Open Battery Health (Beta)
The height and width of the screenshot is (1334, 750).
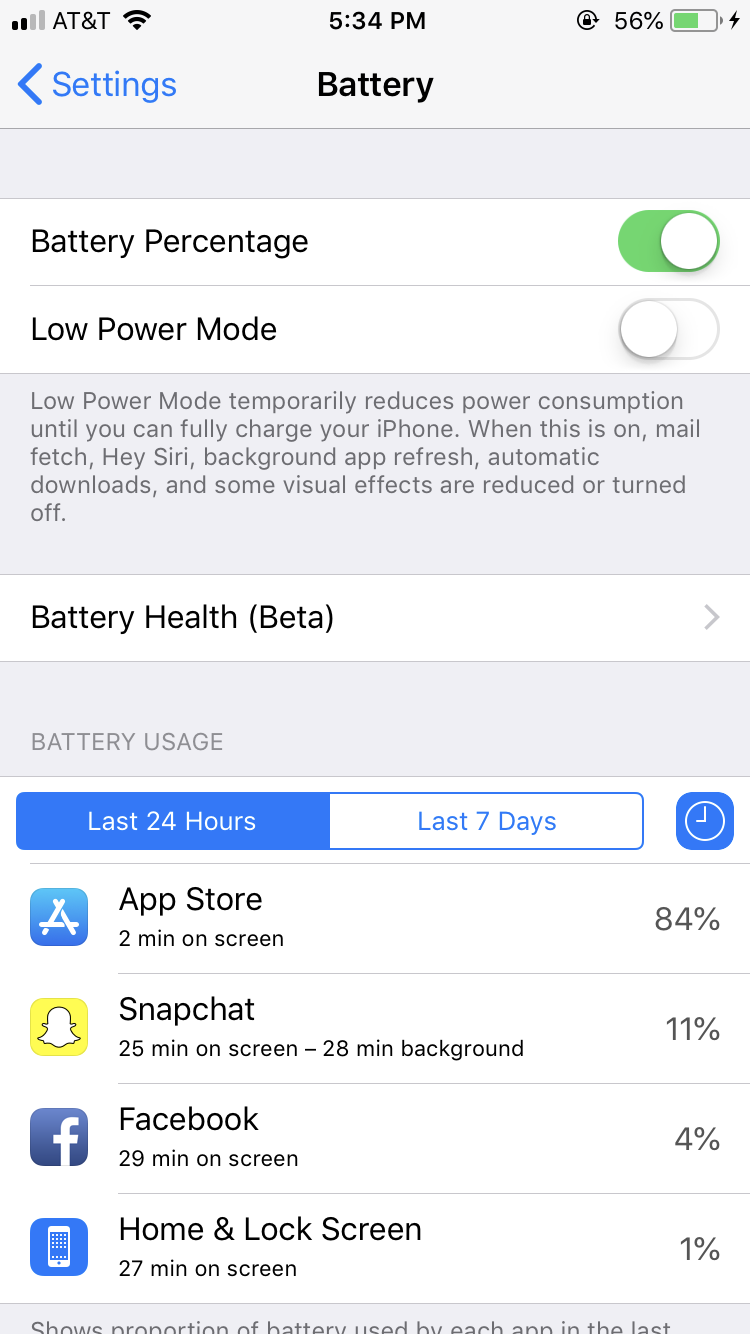[x=375, y=618]
